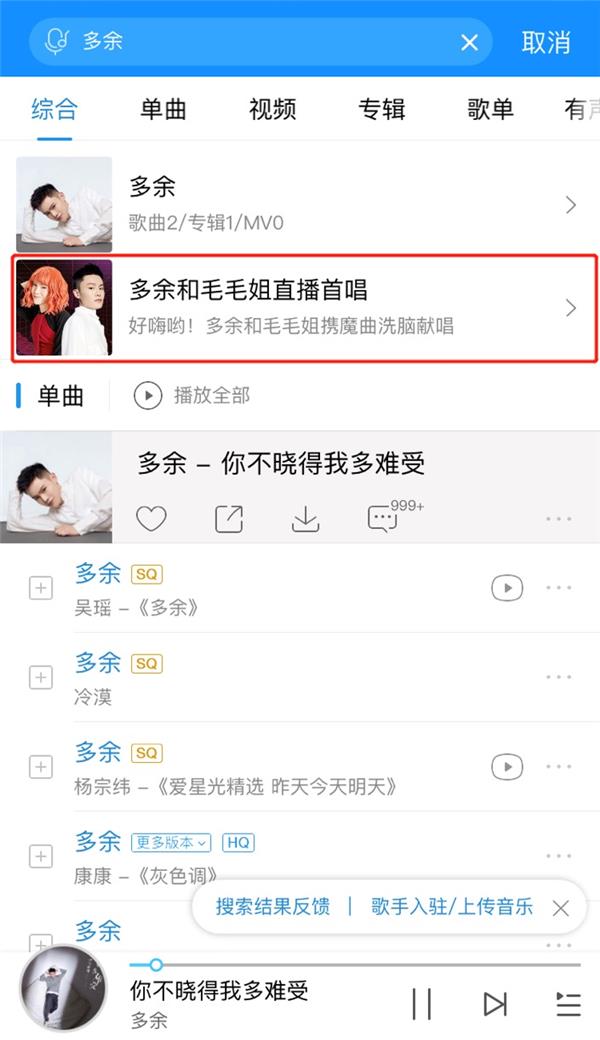Switch to the 专辑 tab
Image resolution: width=600 pixels, height=1040 pixels.
click(381, 109)
